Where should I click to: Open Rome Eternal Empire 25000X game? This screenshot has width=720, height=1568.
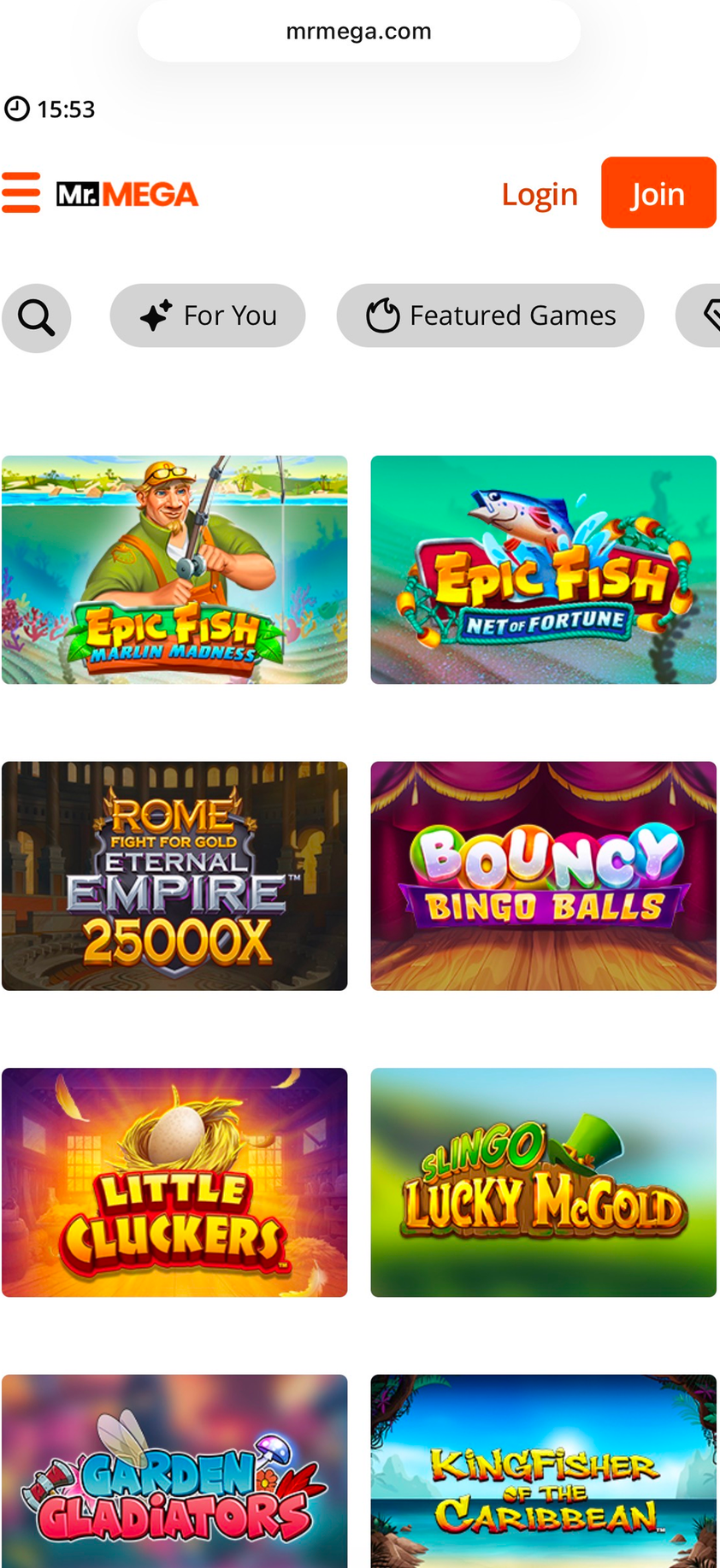[x=174, y=875]
